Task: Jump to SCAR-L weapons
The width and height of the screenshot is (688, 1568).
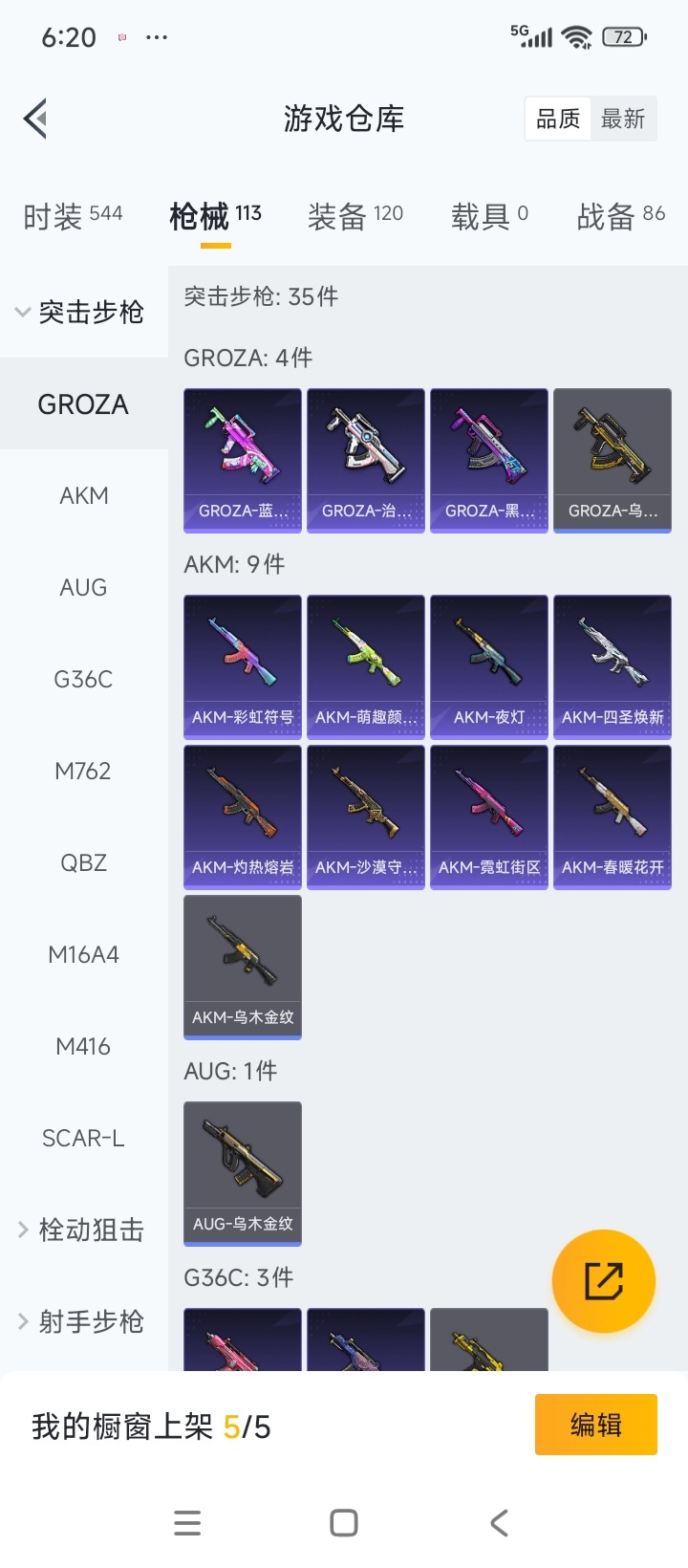Action: click(84, 1138)
